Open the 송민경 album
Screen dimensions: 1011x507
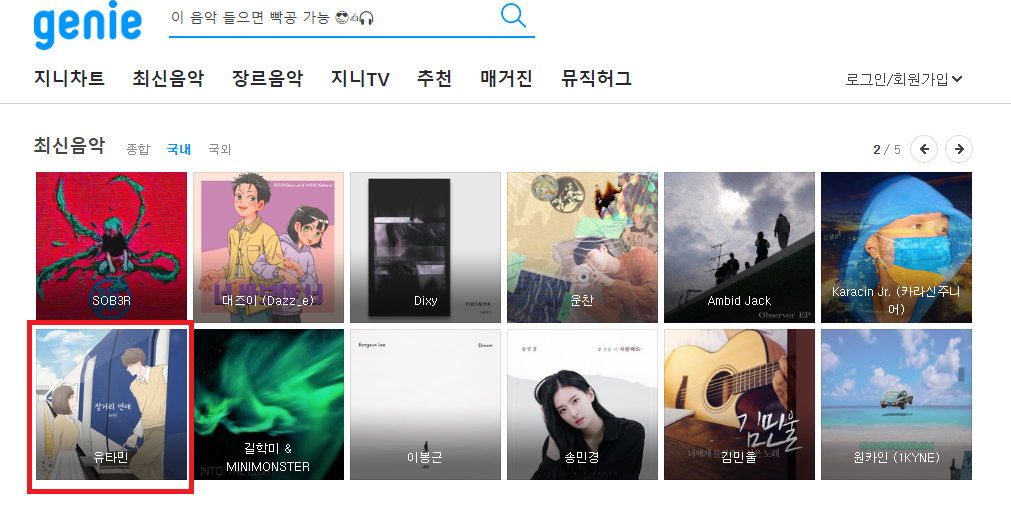click(582, 404)
